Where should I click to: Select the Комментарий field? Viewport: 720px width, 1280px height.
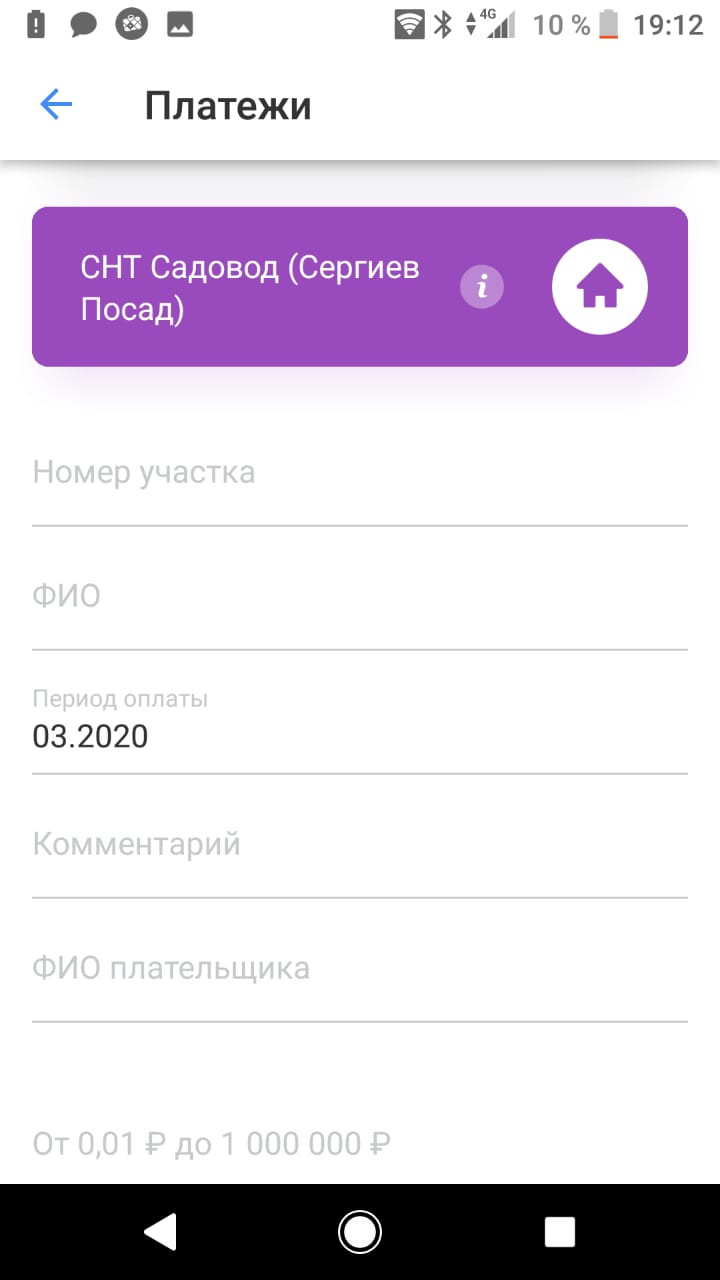tap(360, 855)
